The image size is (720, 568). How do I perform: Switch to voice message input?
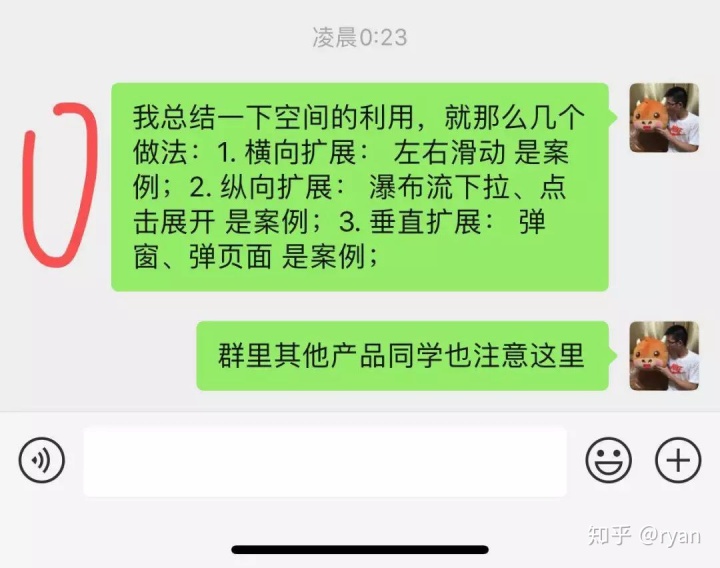click(41, 461)
